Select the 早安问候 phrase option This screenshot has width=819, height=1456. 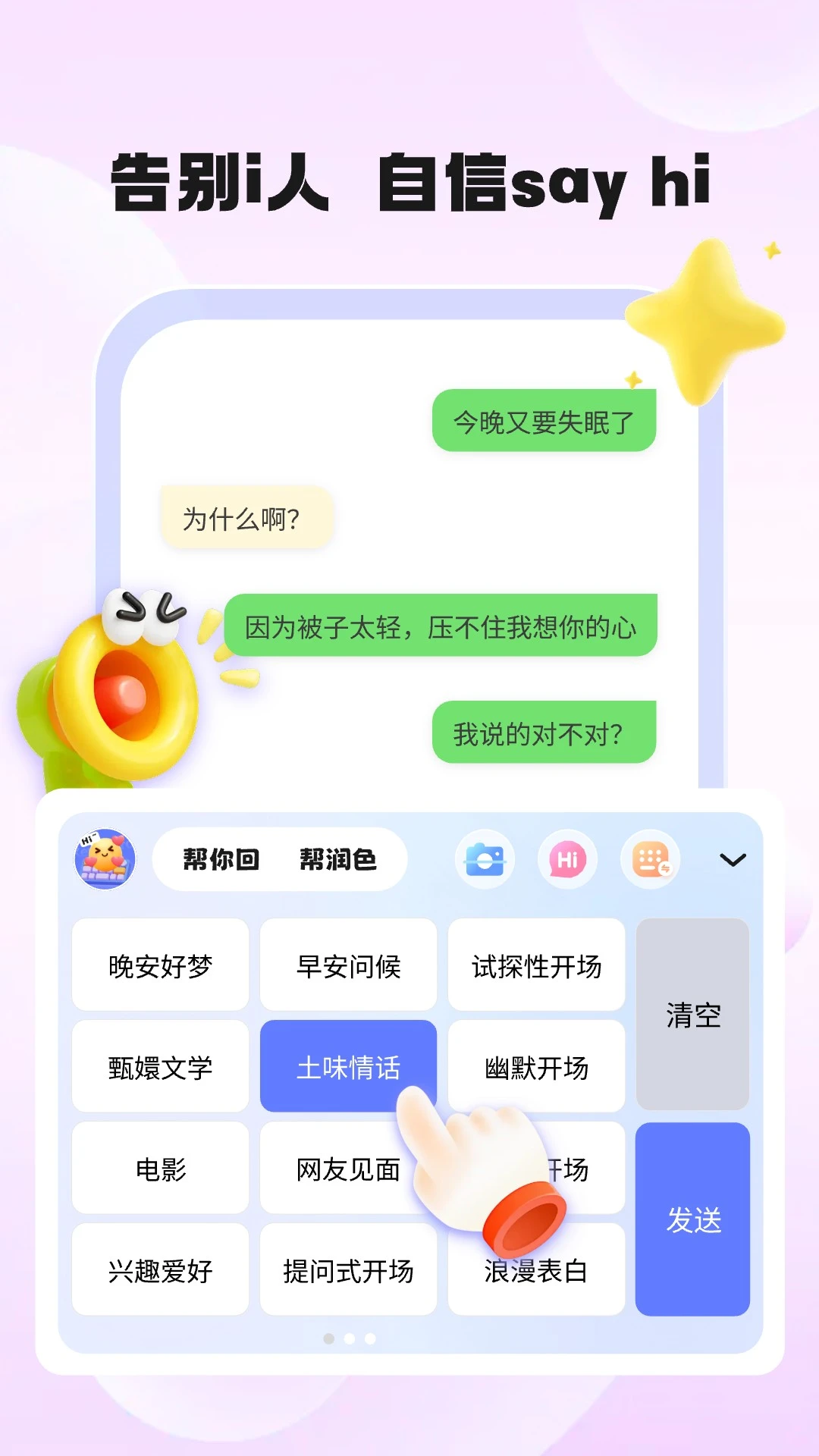click(x=348, y=965)
